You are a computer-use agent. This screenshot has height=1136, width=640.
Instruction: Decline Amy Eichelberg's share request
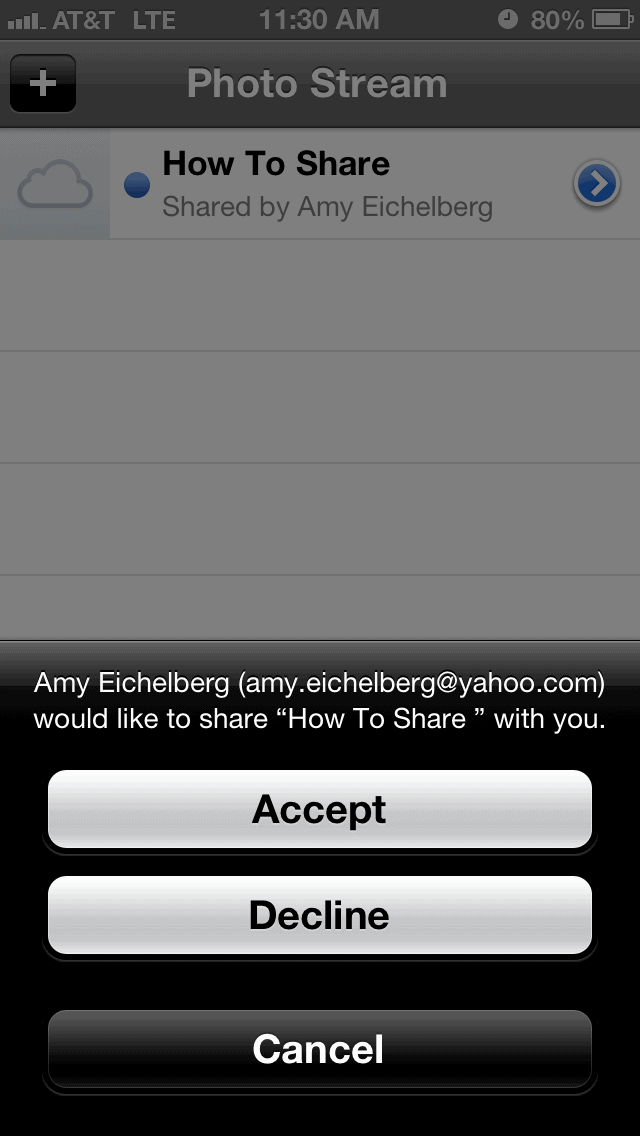click(320, 915)
